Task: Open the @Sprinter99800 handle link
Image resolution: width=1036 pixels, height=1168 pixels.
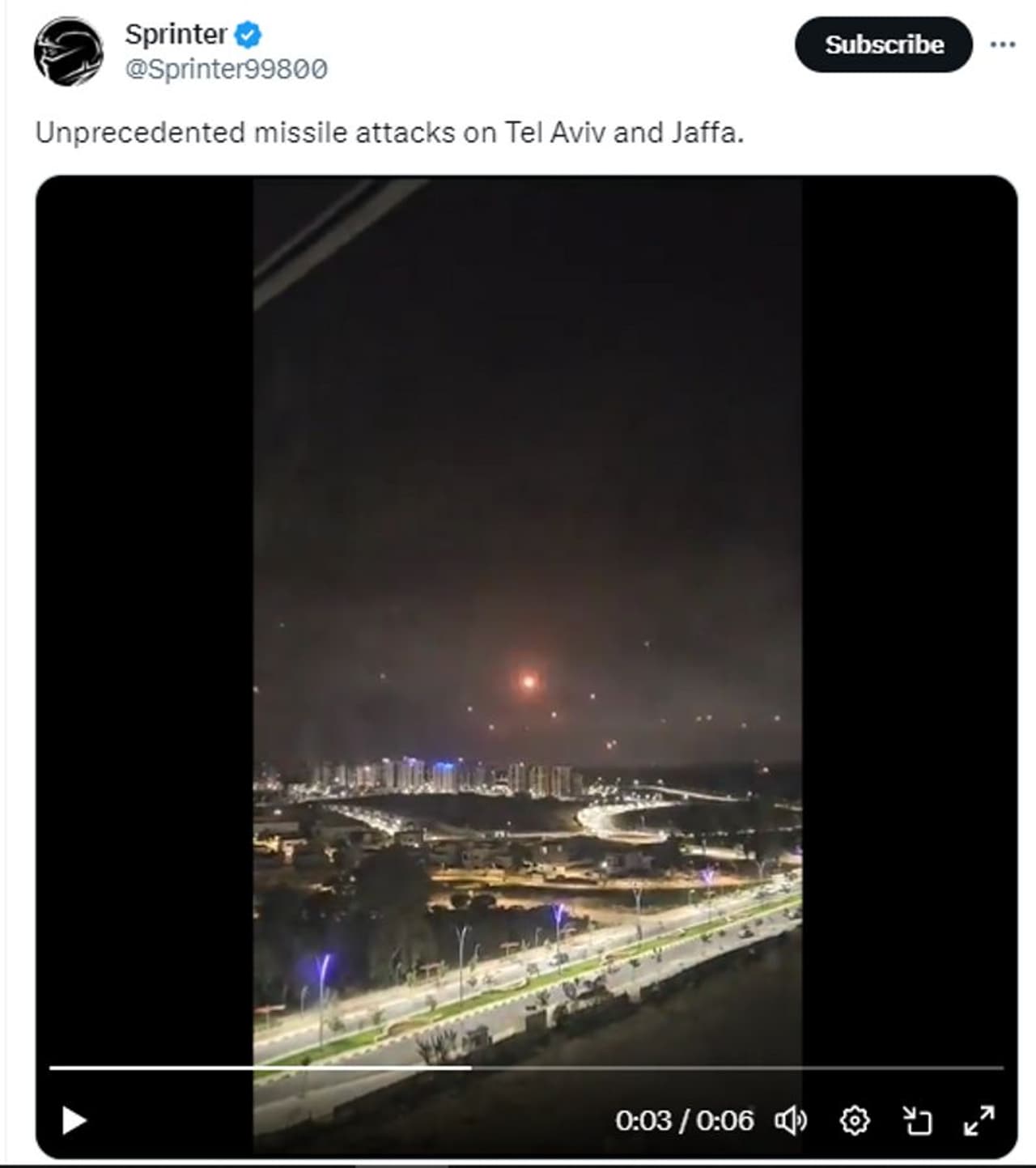Action: 226,69
